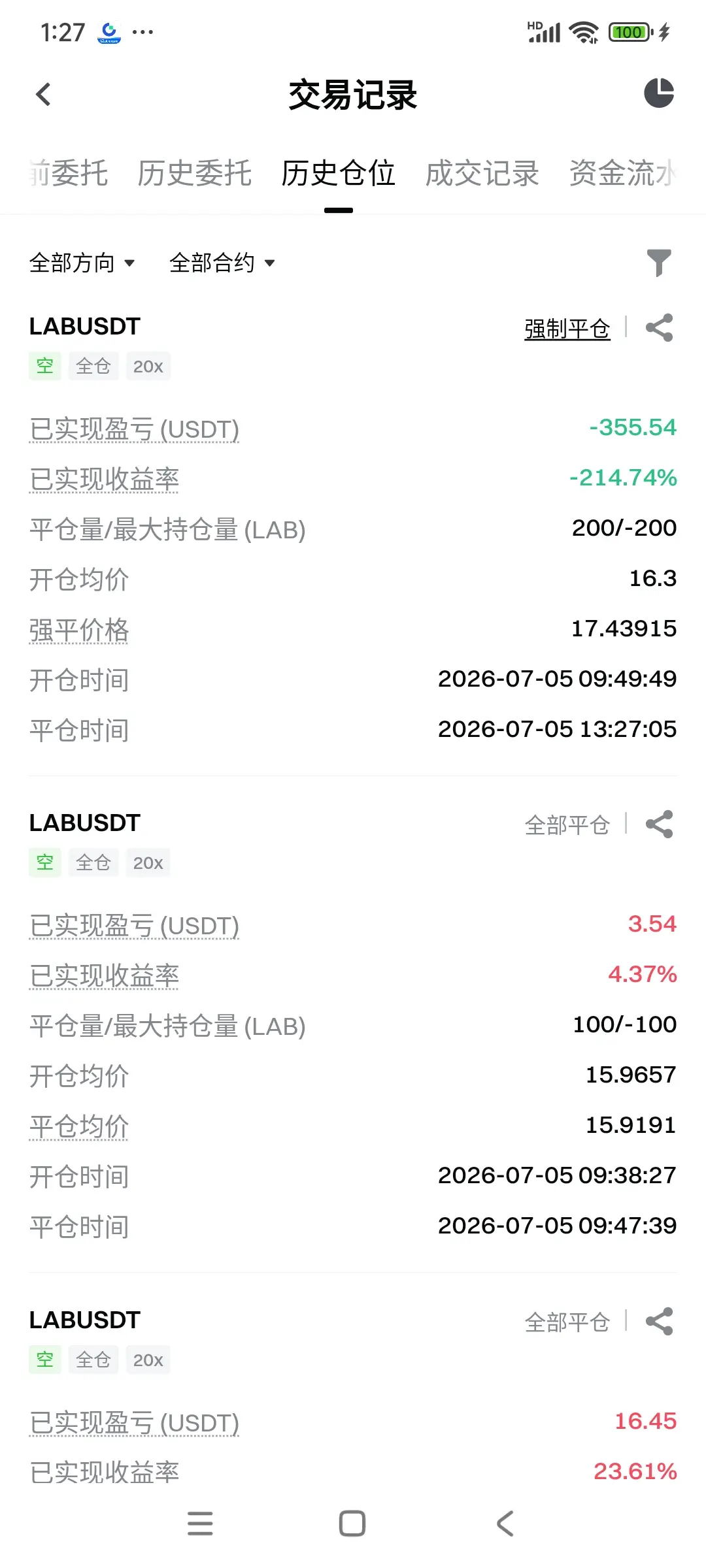Switch to the 资金流水 tab
Image resolution: width=706 pixels, height=1568 pixels.
click(x=623, y=174)
